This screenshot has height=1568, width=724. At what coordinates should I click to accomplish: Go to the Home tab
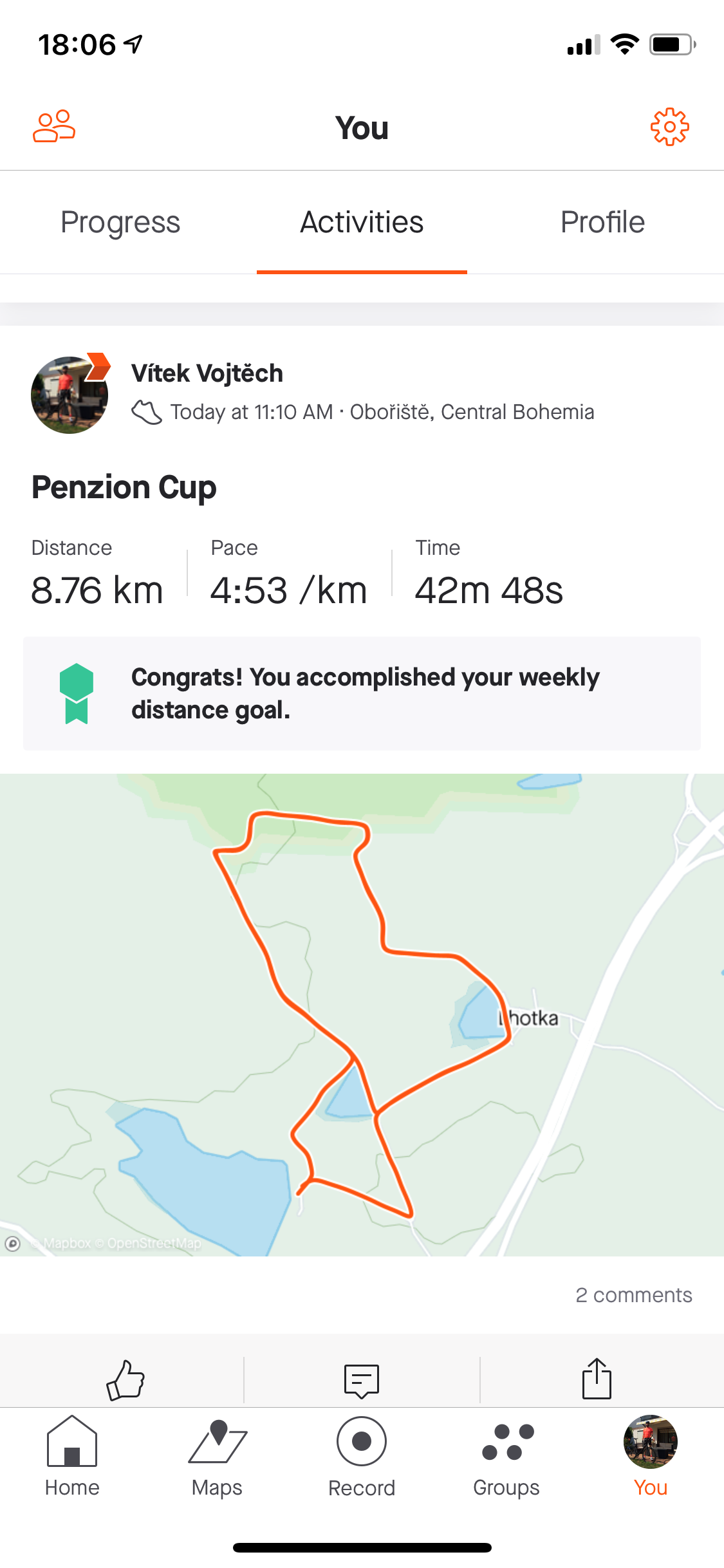click(x=72, y=1457)
